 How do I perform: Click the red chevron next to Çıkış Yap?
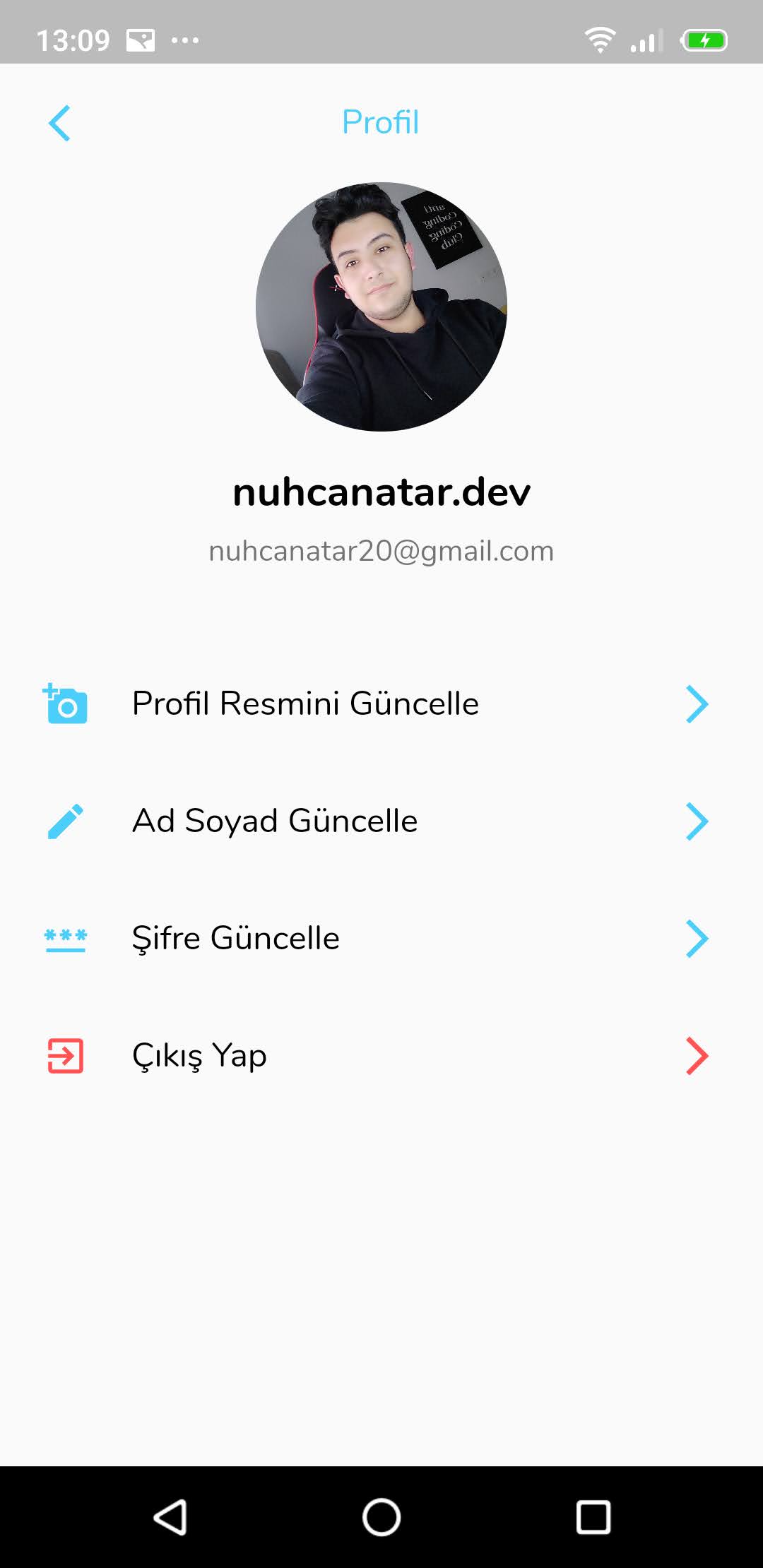click(x=698, y=1055)
